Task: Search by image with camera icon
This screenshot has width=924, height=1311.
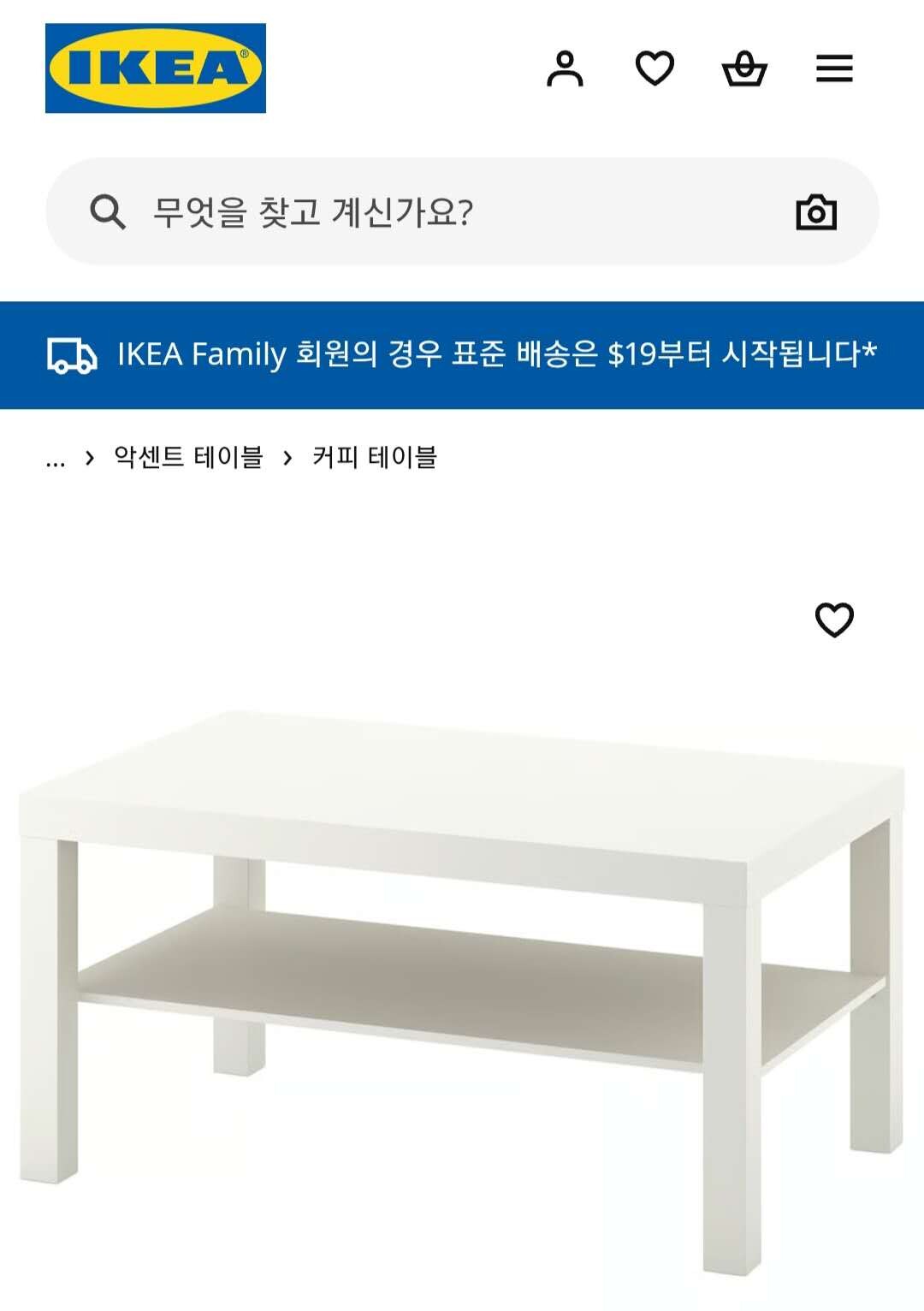Action: (816, 212)
